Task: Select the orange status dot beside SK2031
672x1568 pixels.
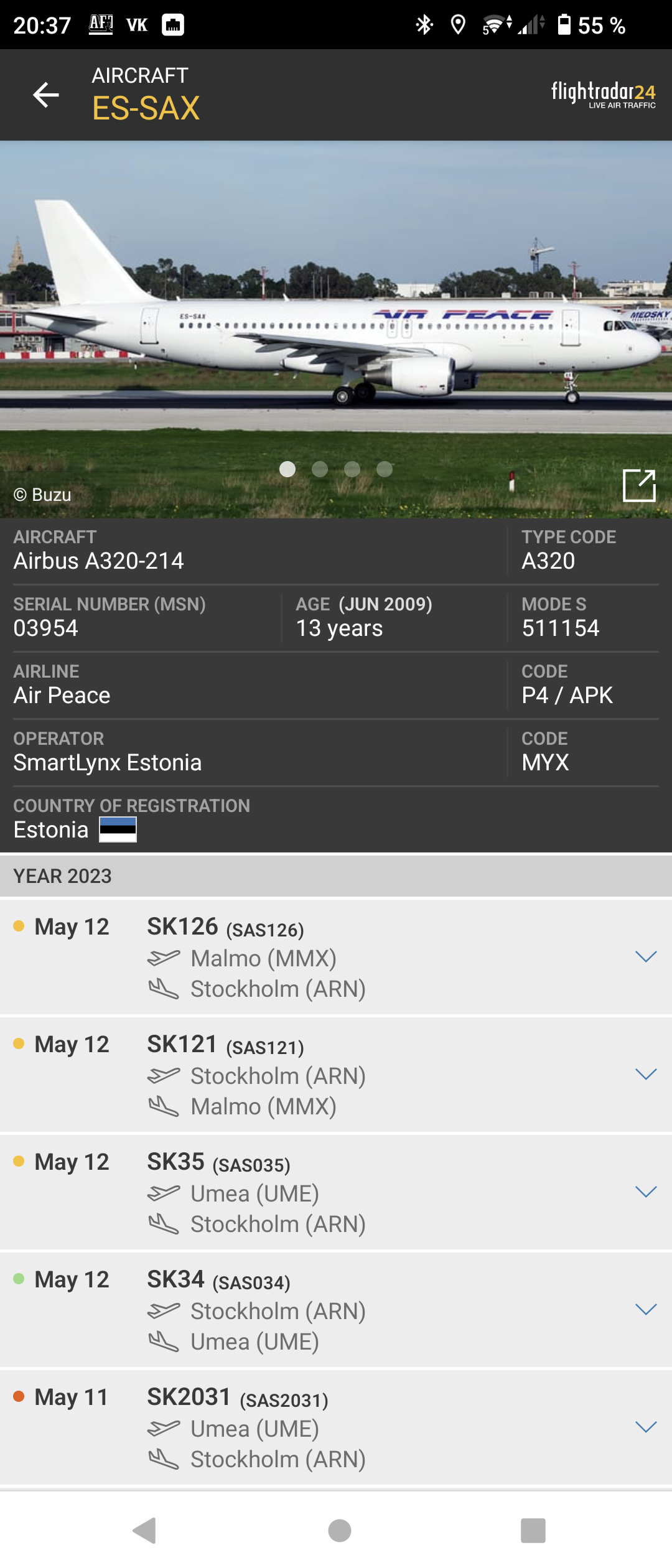Action: tap(18, 1396)
